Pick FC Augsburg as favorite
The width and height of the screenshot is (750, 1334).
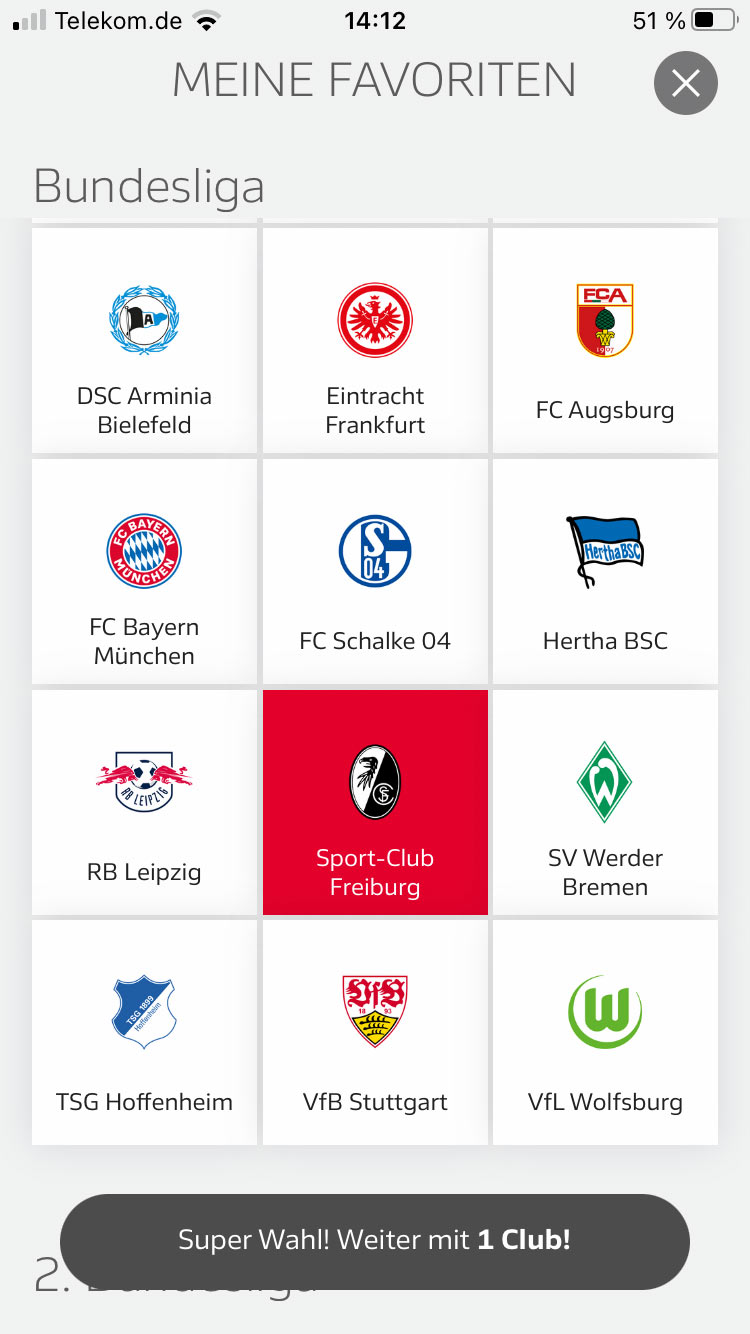click(x=605, y=340)
